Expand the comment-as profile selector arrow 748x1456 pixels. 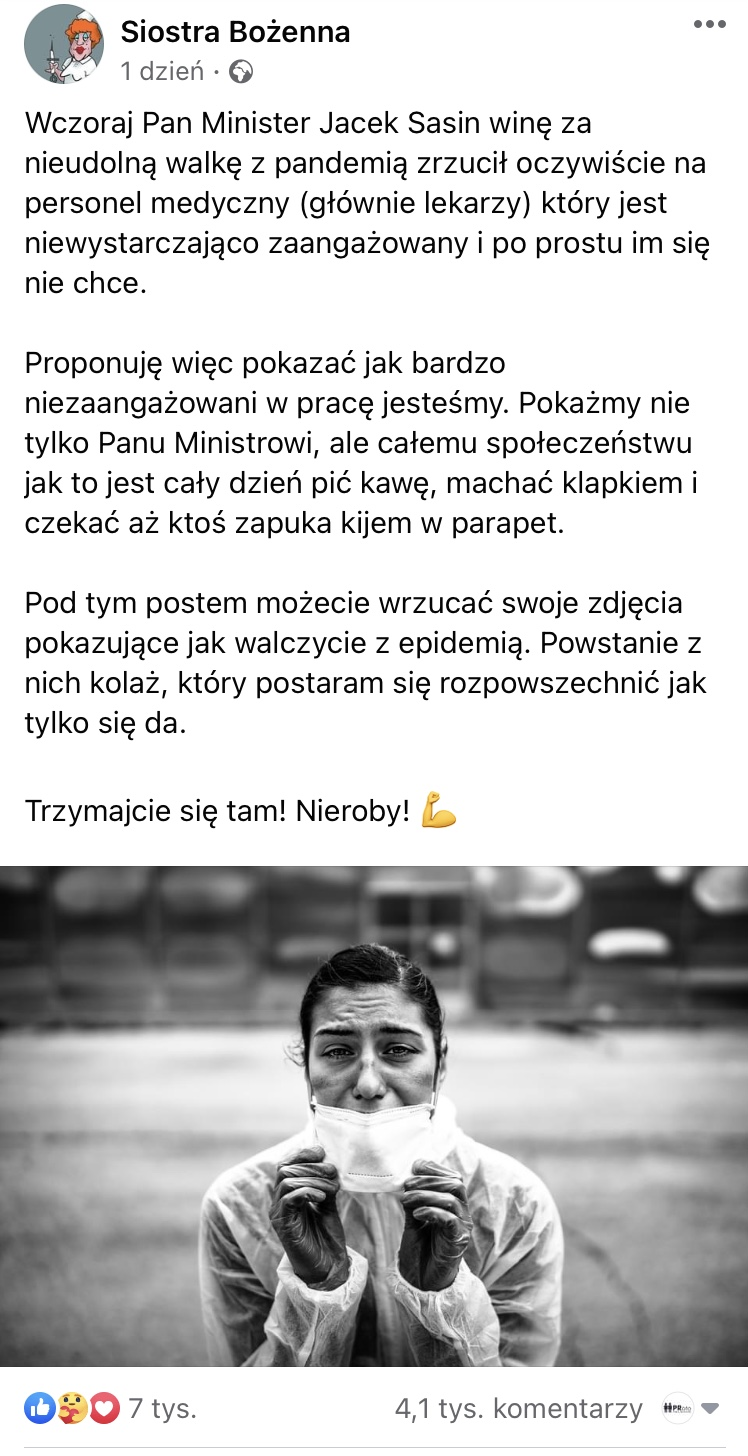[711, 1410]
